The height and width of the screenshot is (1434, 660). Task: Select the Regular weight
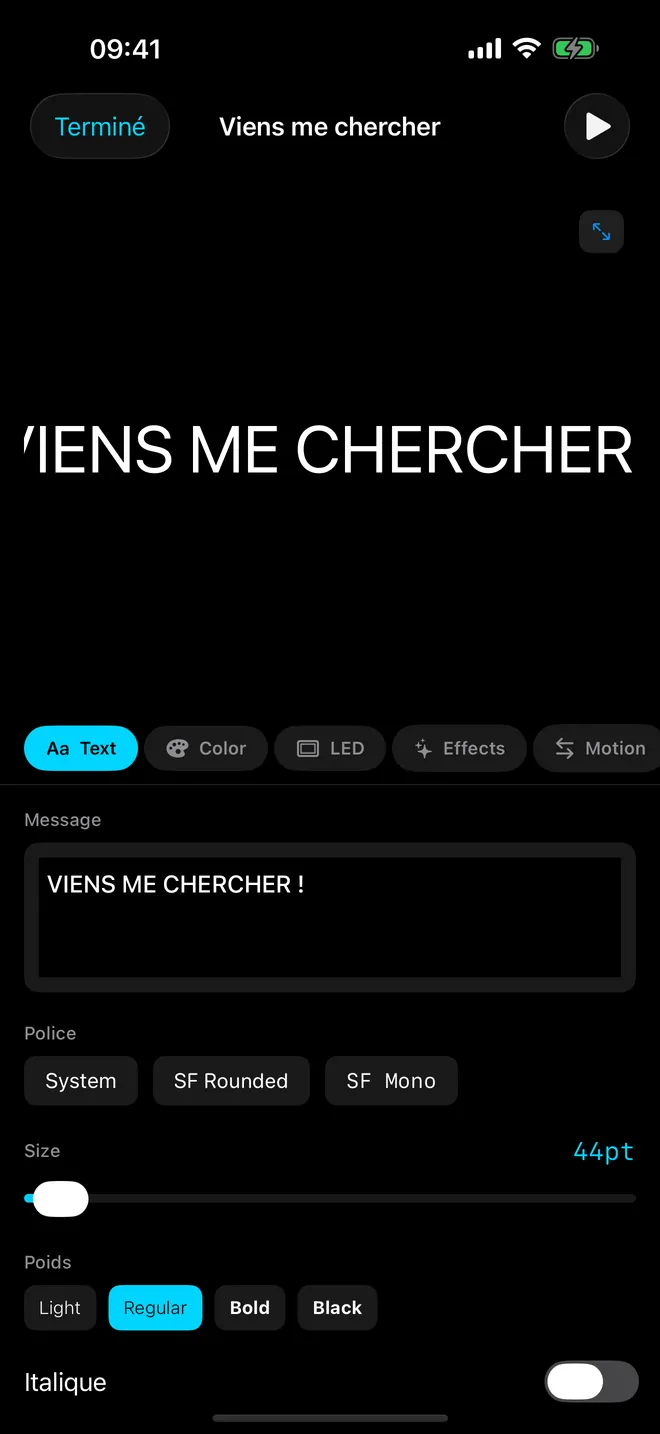[155, 1308]
